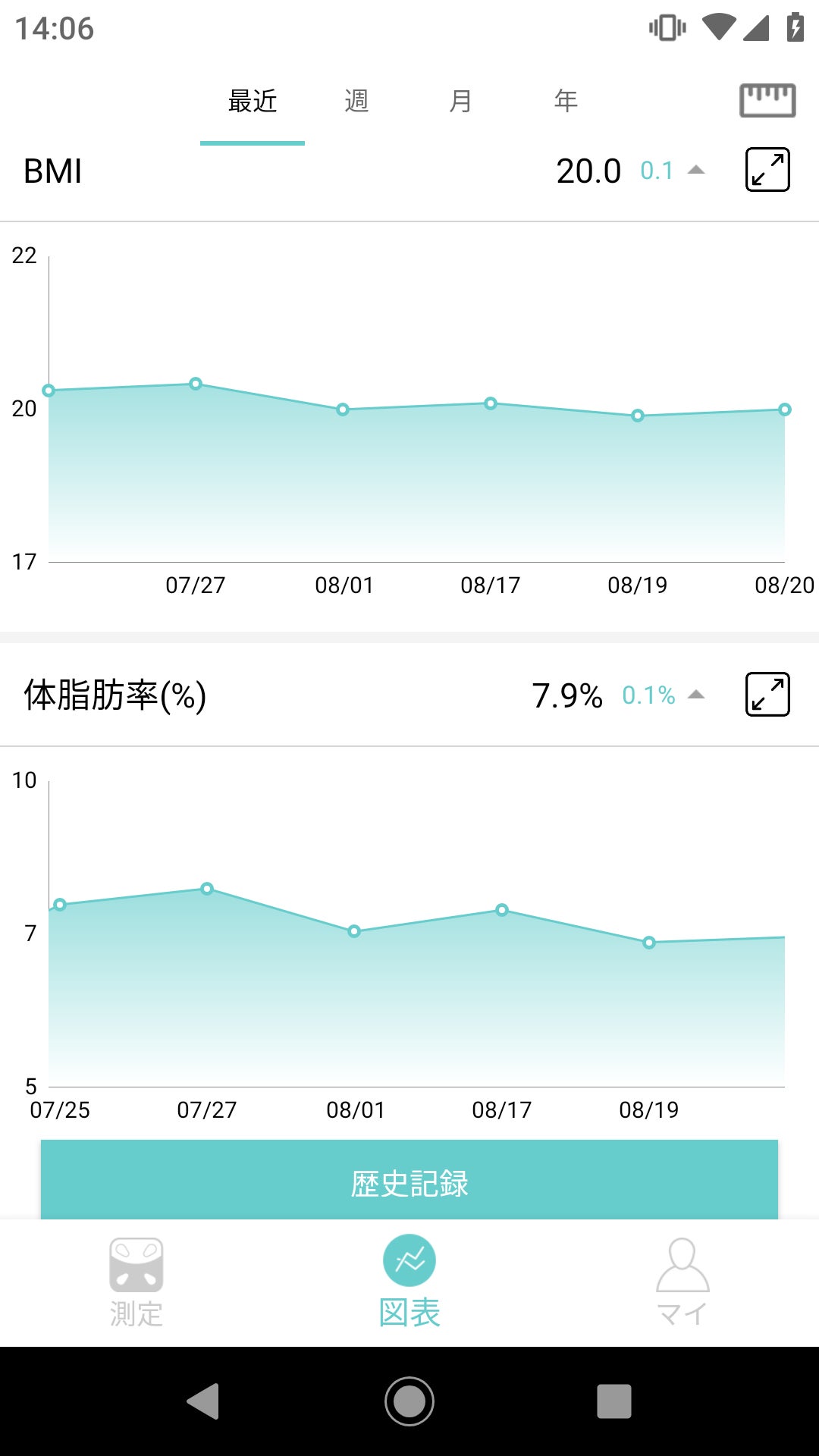Viewport: 819px width, 1456px height.
Task: Switch to the 月 tab
Action: pyautogui.click(x=460, y=101)
